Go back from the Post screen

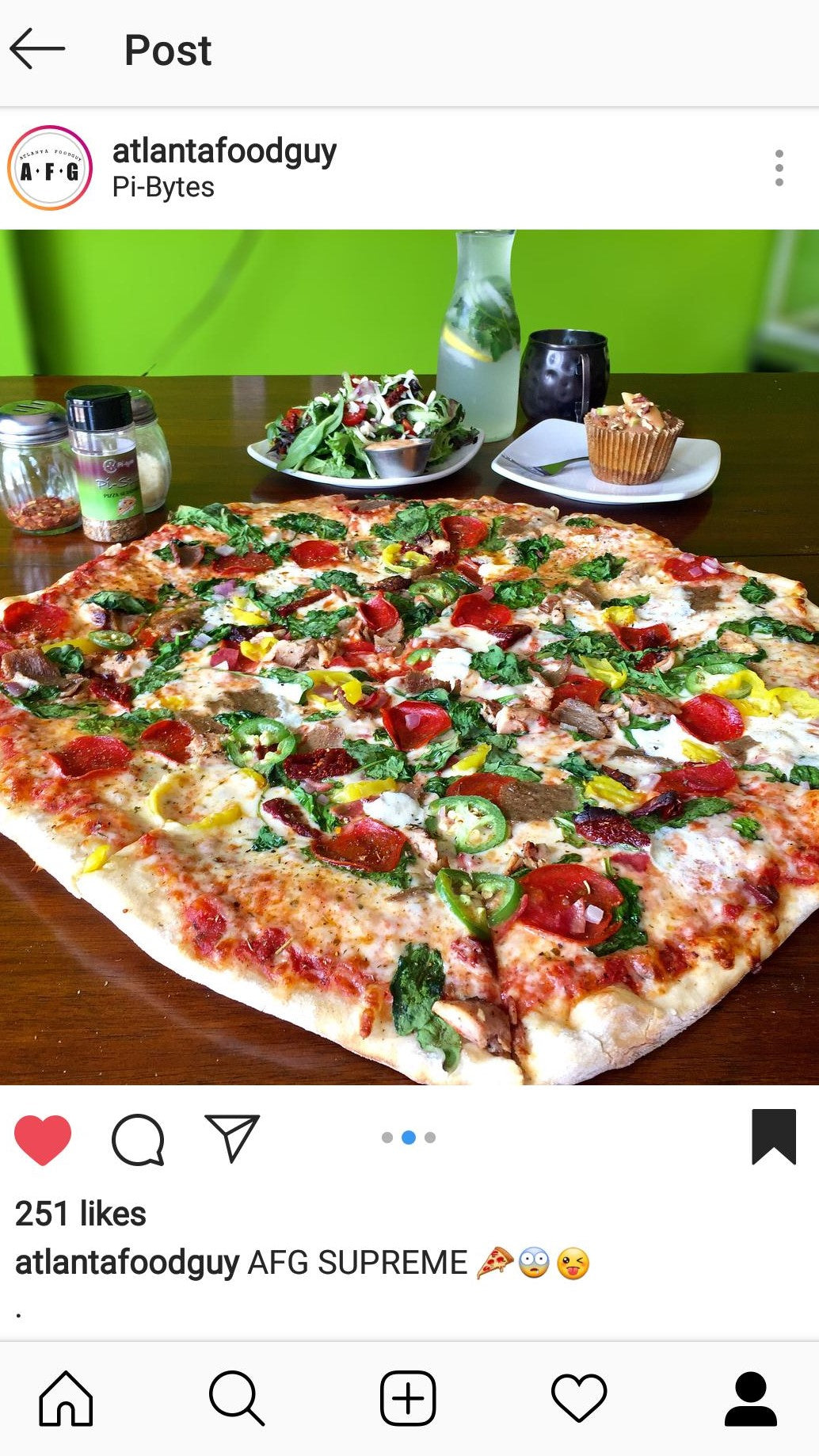[x=36, y=49]
